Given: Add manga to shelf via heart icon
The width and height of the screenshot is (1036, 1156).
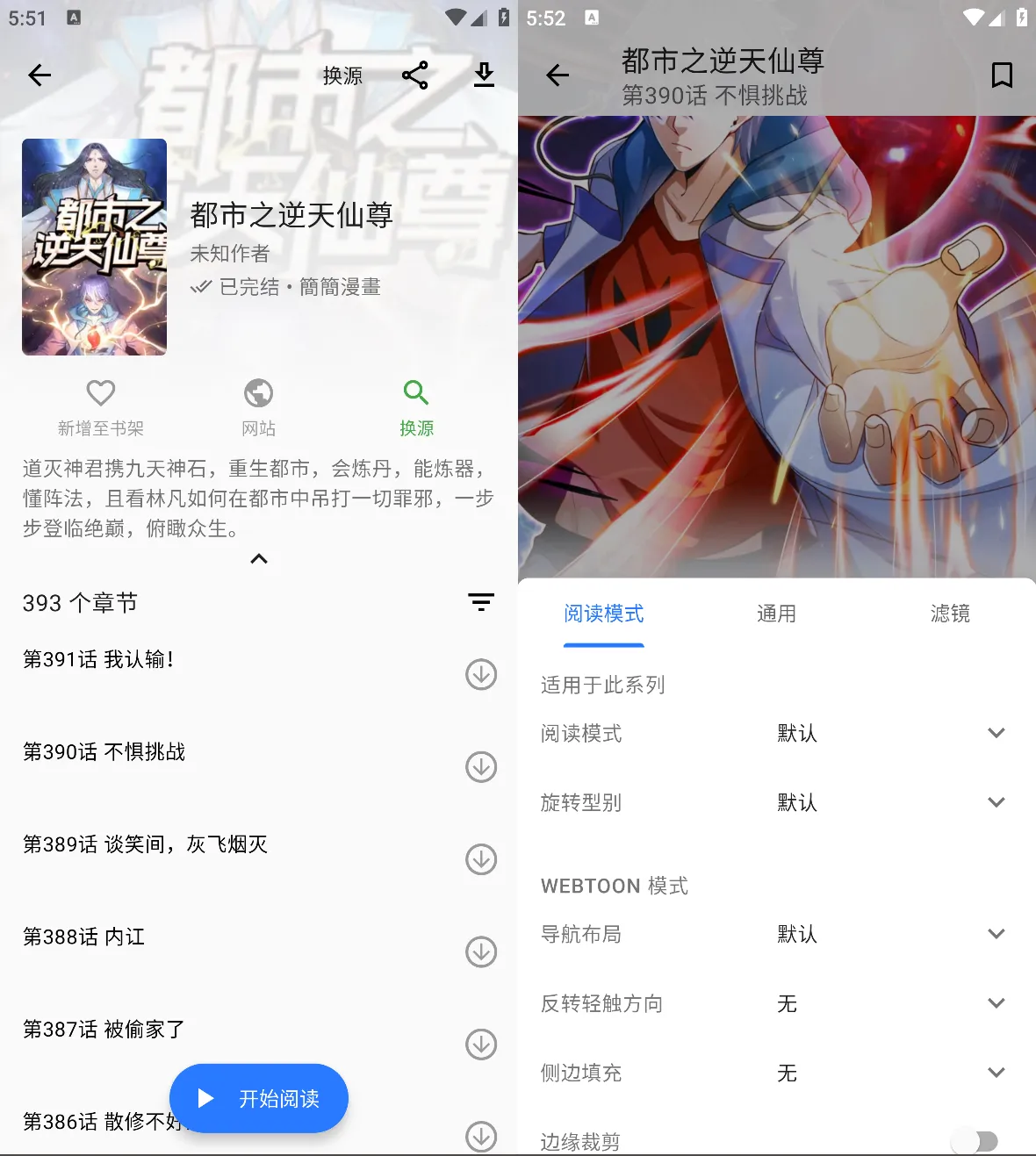Looking at the screenshot, I should (x=100, y=392).
